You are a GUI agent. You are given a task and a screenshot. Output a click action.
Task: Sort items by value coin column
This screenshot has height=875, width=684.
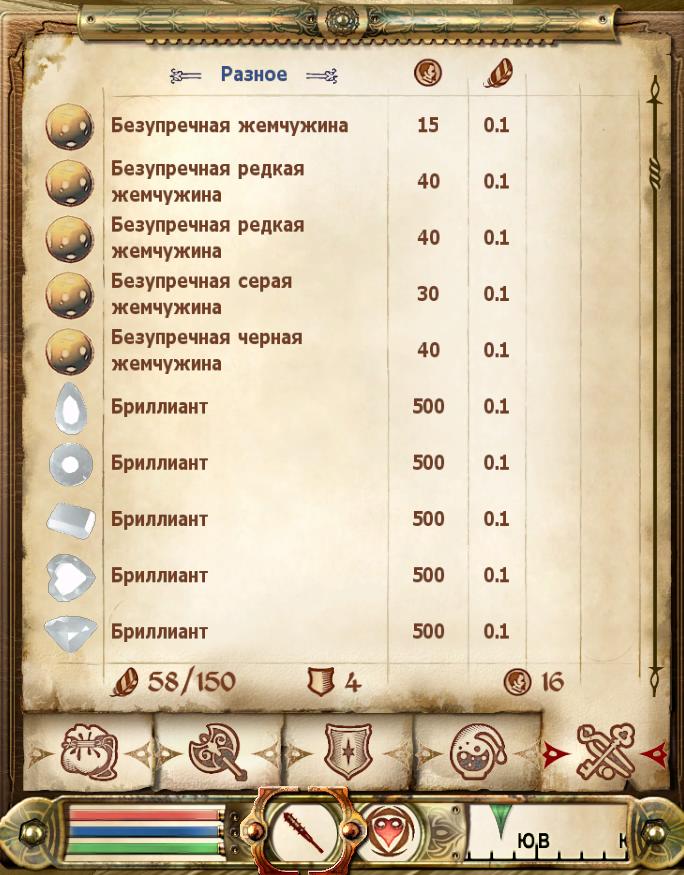point(428,74)
